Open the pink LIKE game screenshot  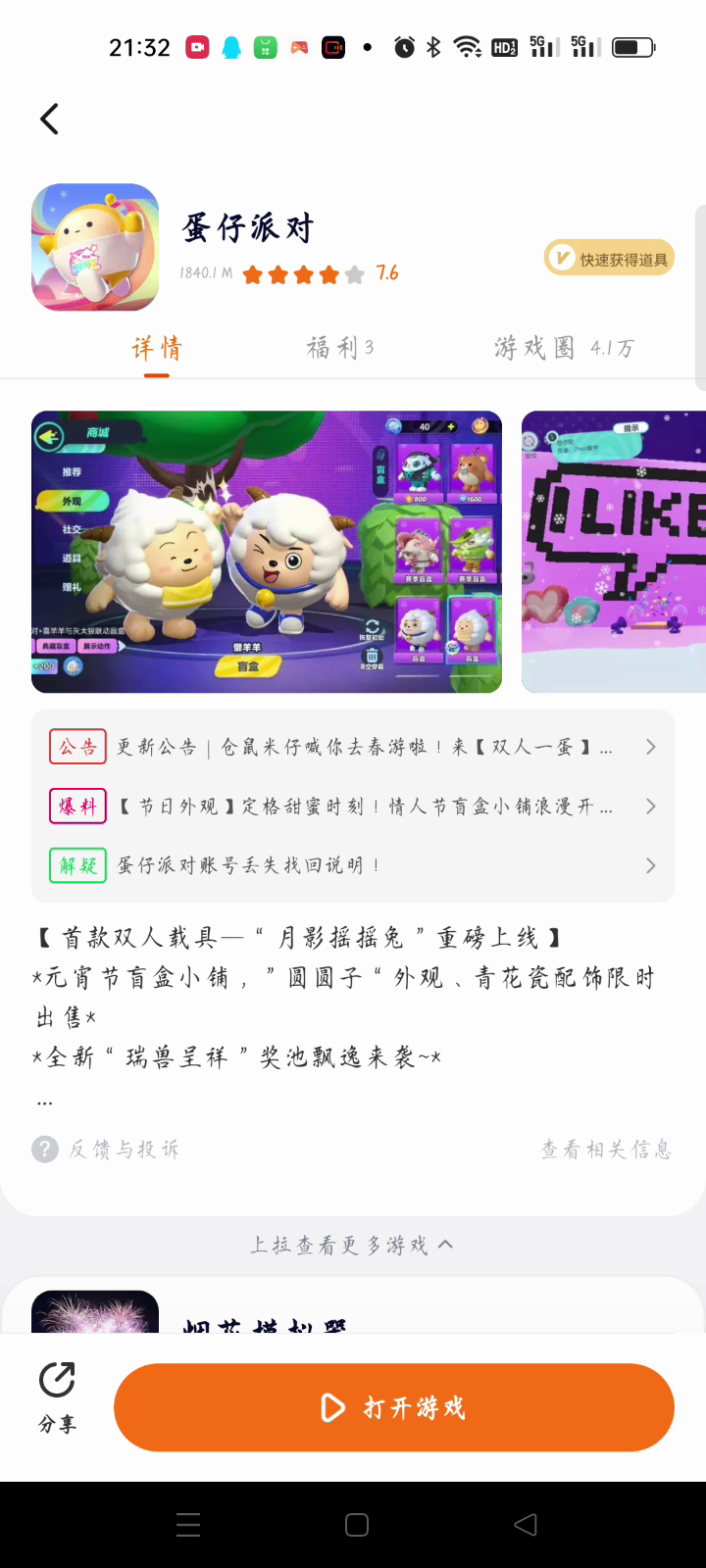[x=614, y=552]
